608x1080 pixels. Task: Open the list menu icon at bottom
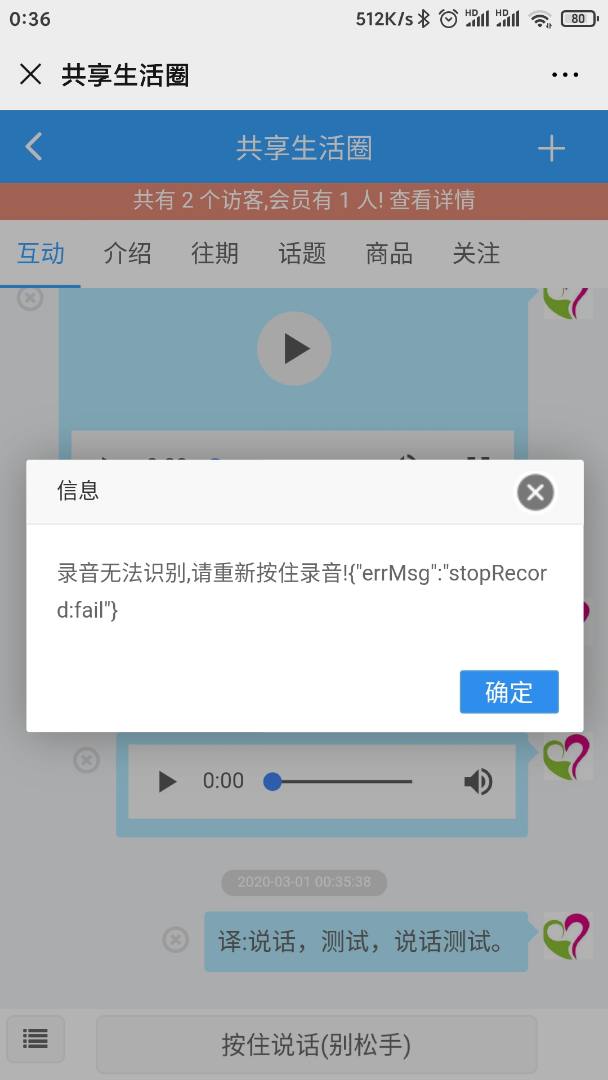pos(36,1039)
